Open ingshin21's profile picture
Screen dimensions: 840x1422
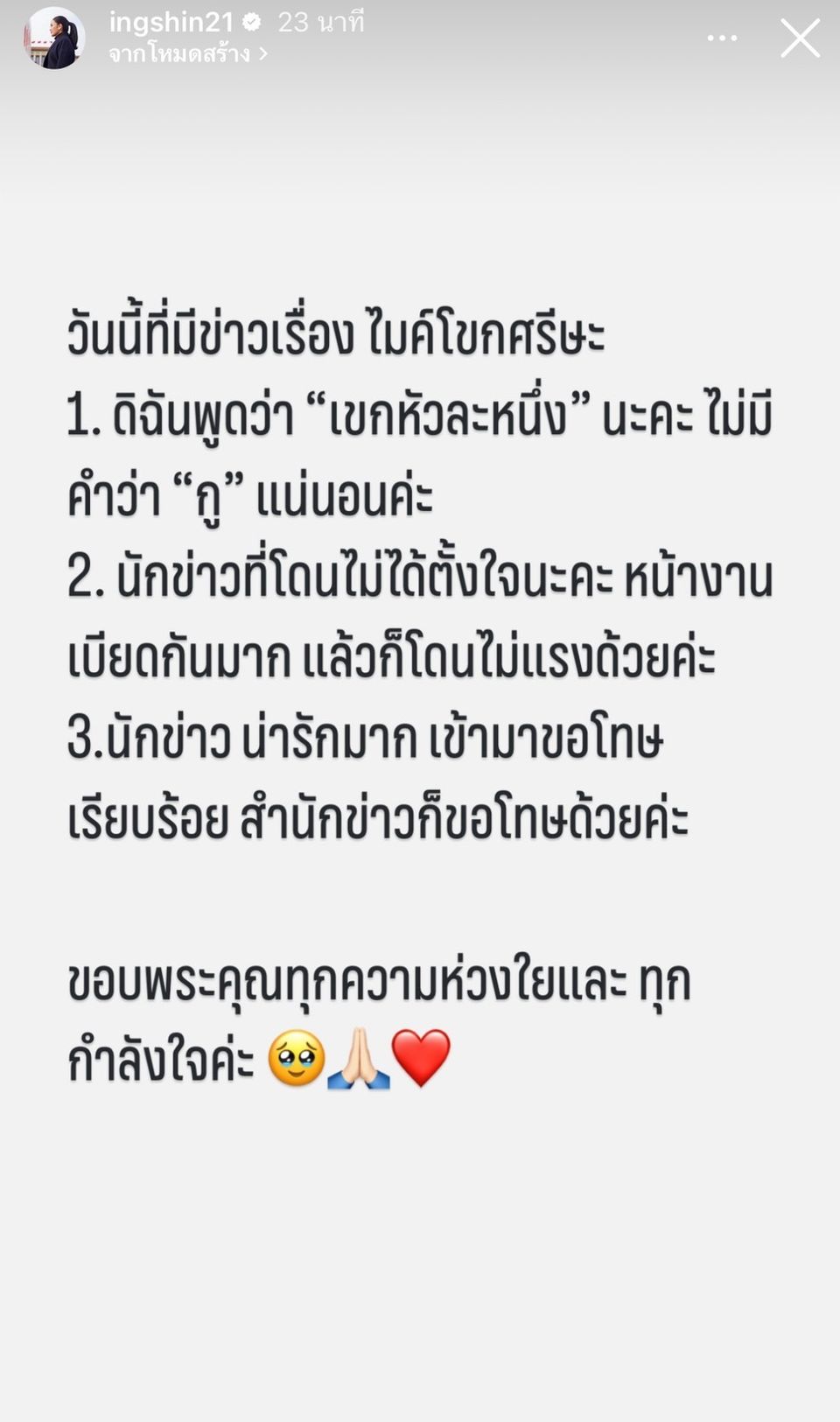54,39
